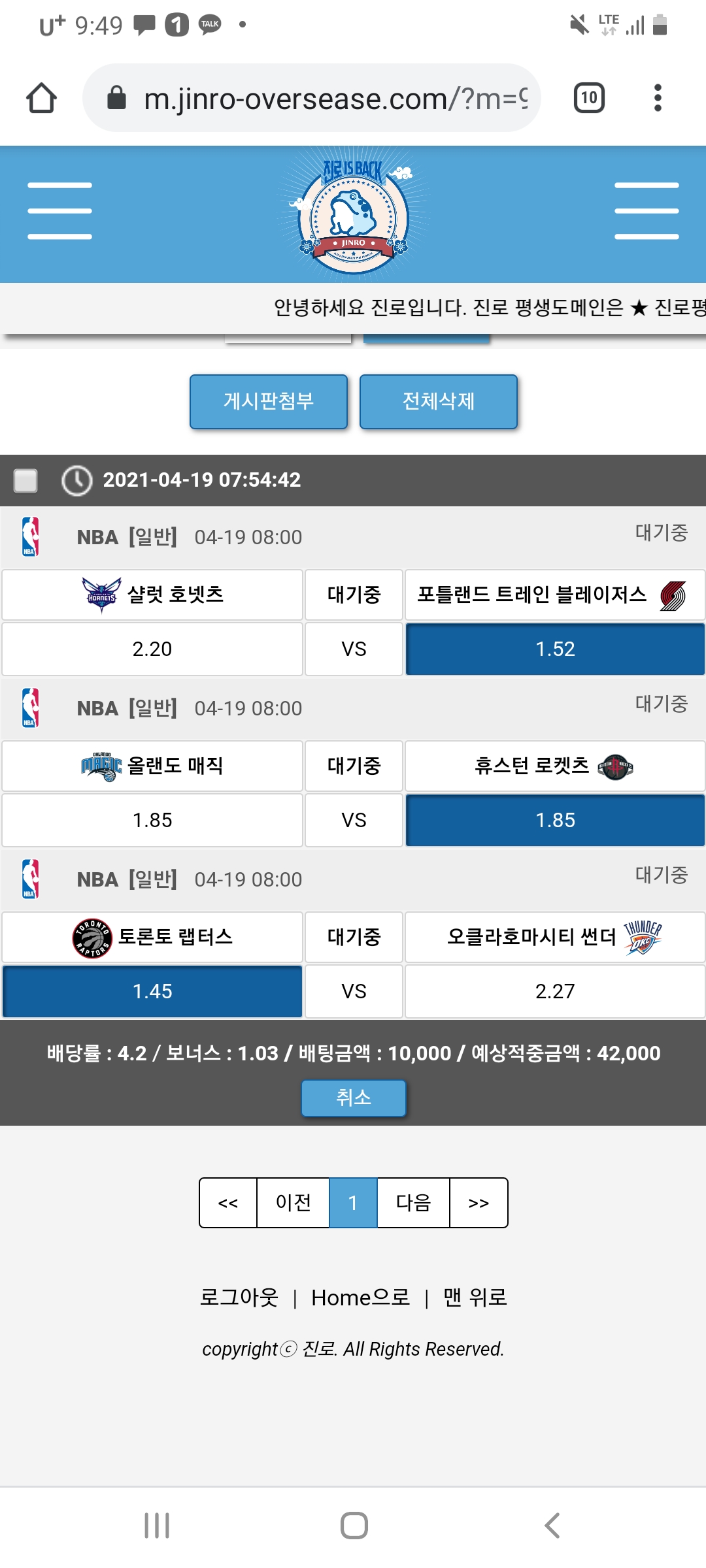Go to the first page with <<
Viewport: 706px width, 1568px height.
228,1203
